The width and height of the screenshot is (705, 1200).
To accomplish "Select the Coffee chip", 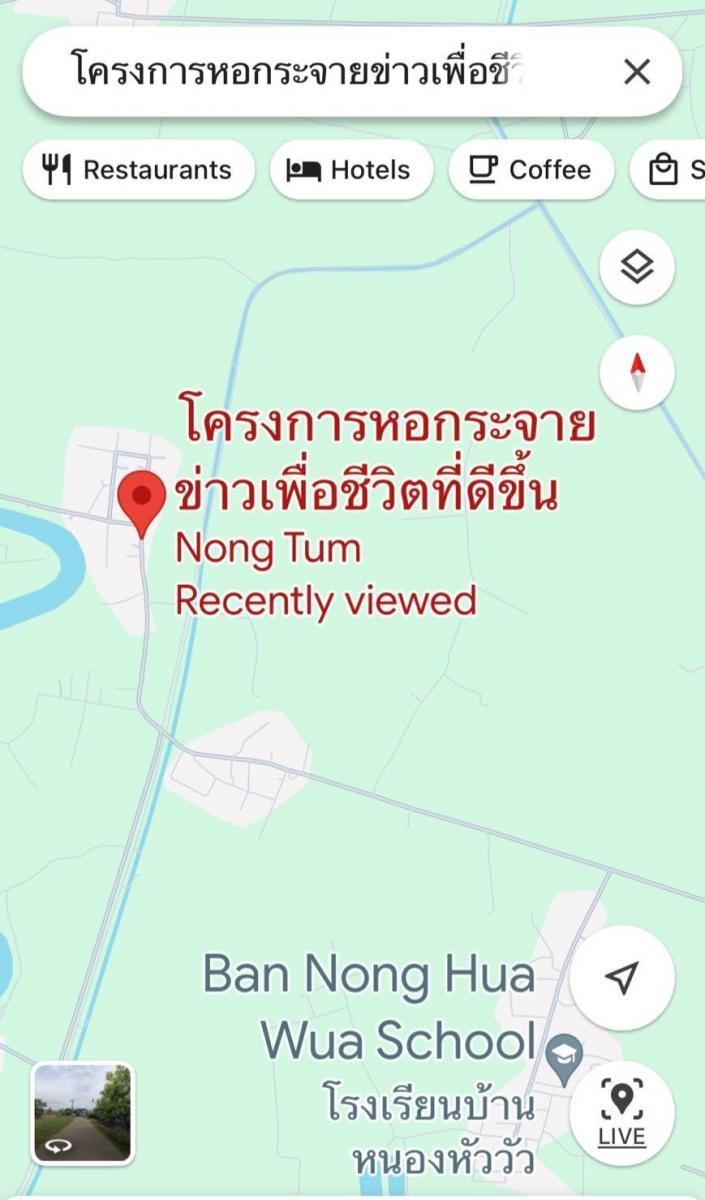I will (x=530, y=170).
